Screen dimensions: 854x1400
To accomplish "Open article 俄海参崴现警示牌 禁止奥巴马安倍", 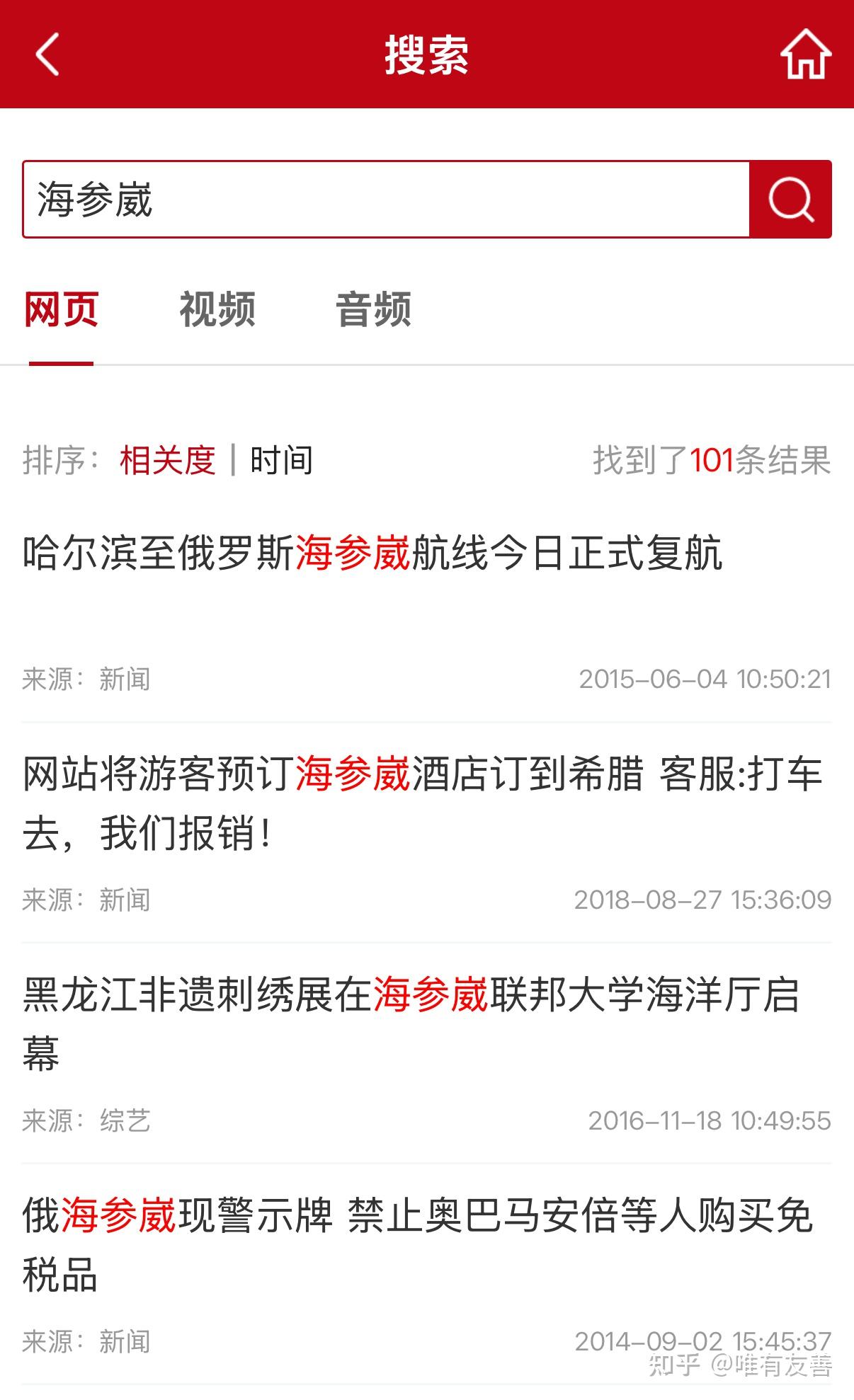I will pos(418,1244).
